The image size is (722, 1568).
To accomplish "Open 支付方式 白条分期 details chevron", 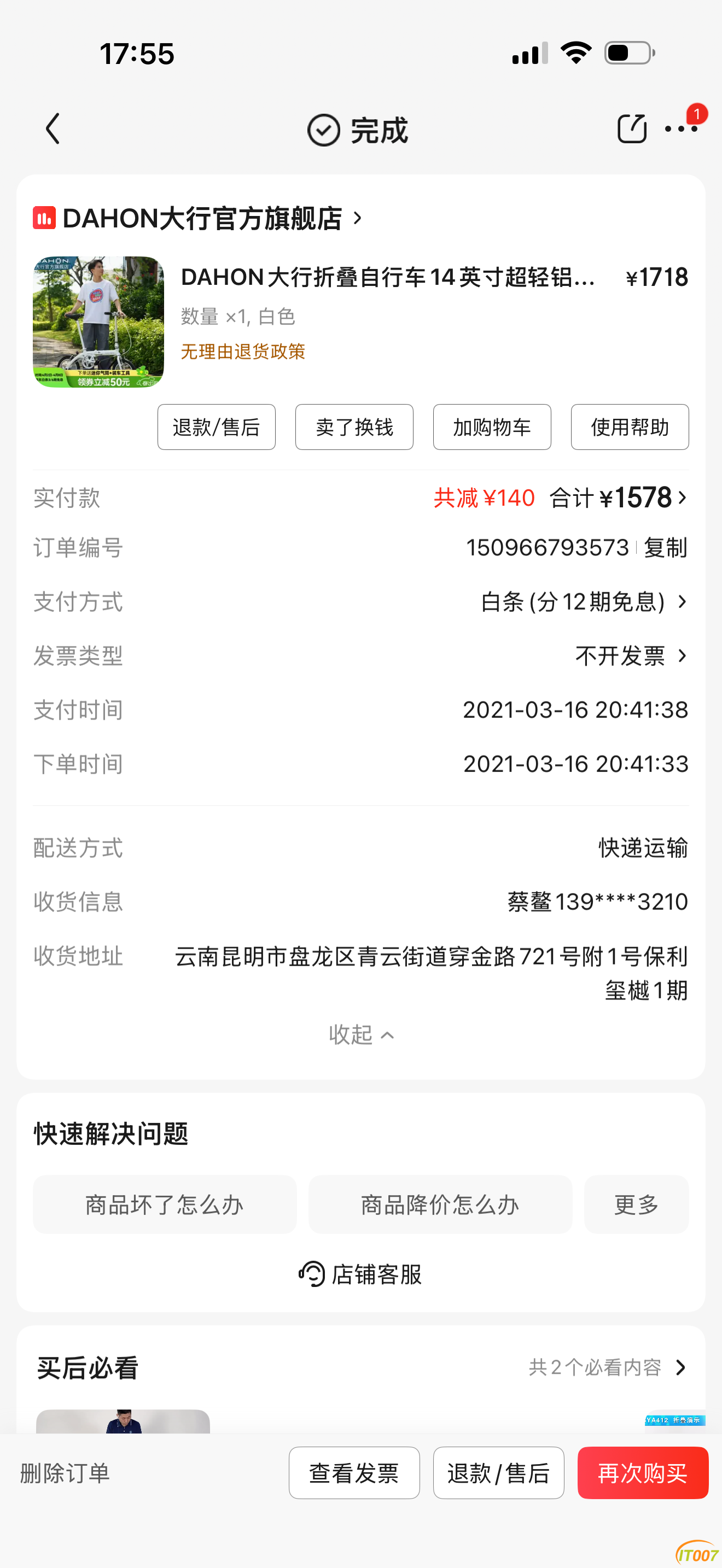I will (681, 602).
